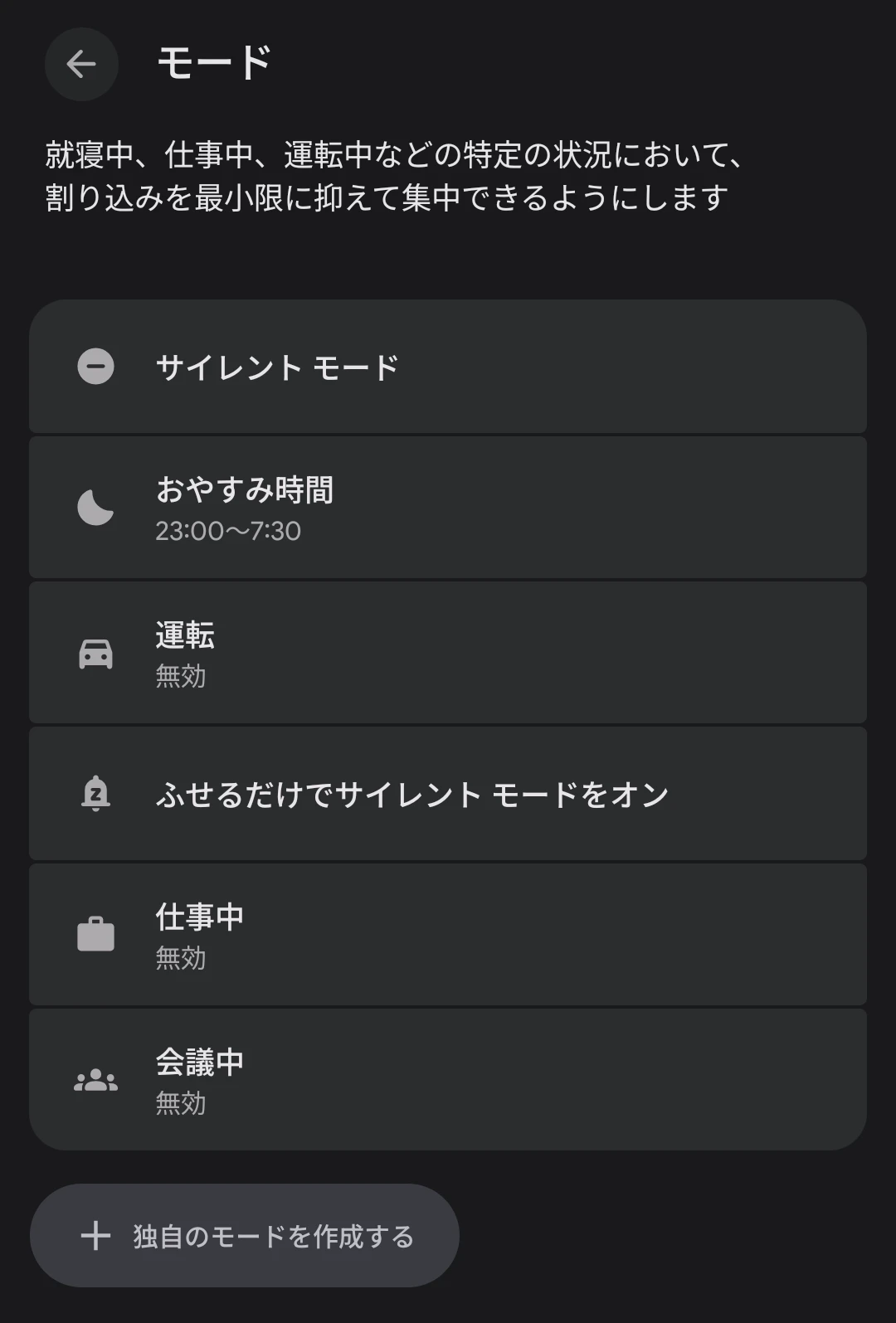
Task: Tap the 23:00〜7:30 schedule text
Action: (228, 530)
